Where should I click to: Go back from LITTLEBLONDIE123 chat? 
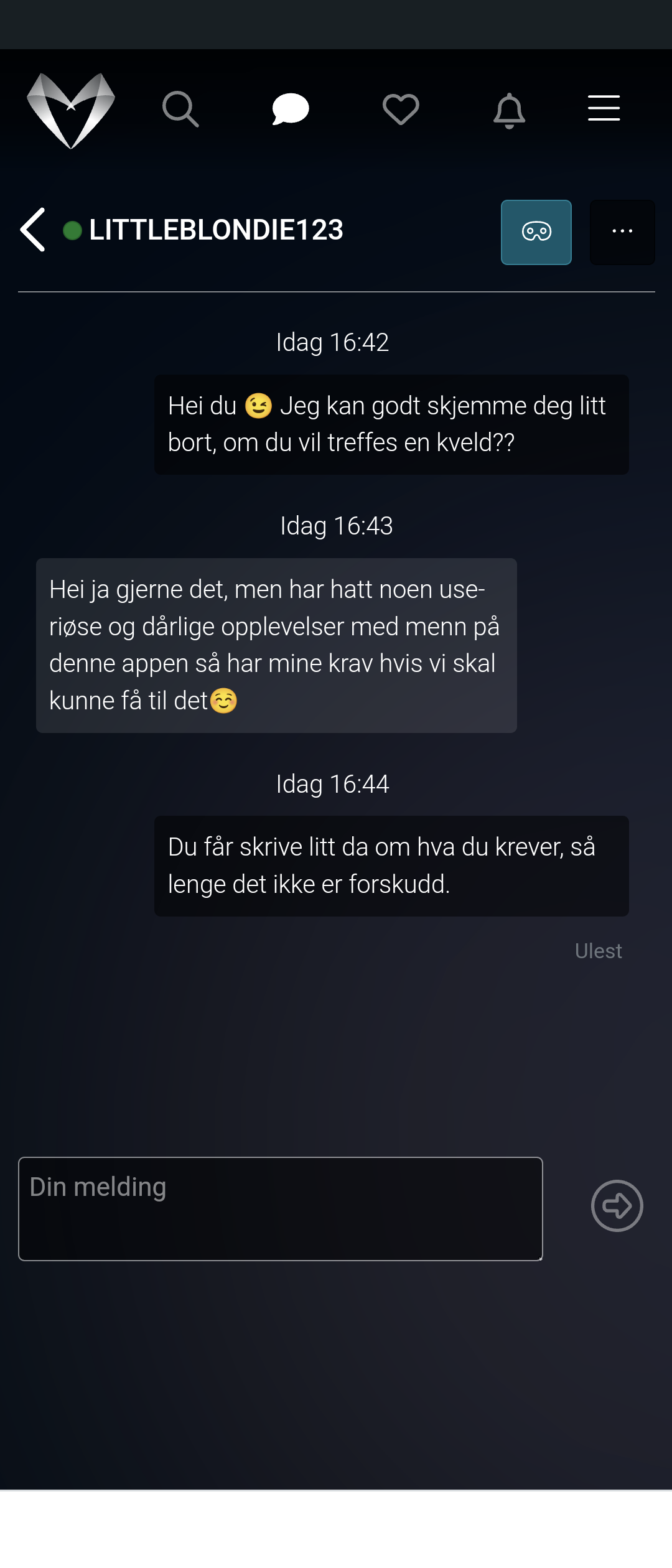click(x=32, y=230)
